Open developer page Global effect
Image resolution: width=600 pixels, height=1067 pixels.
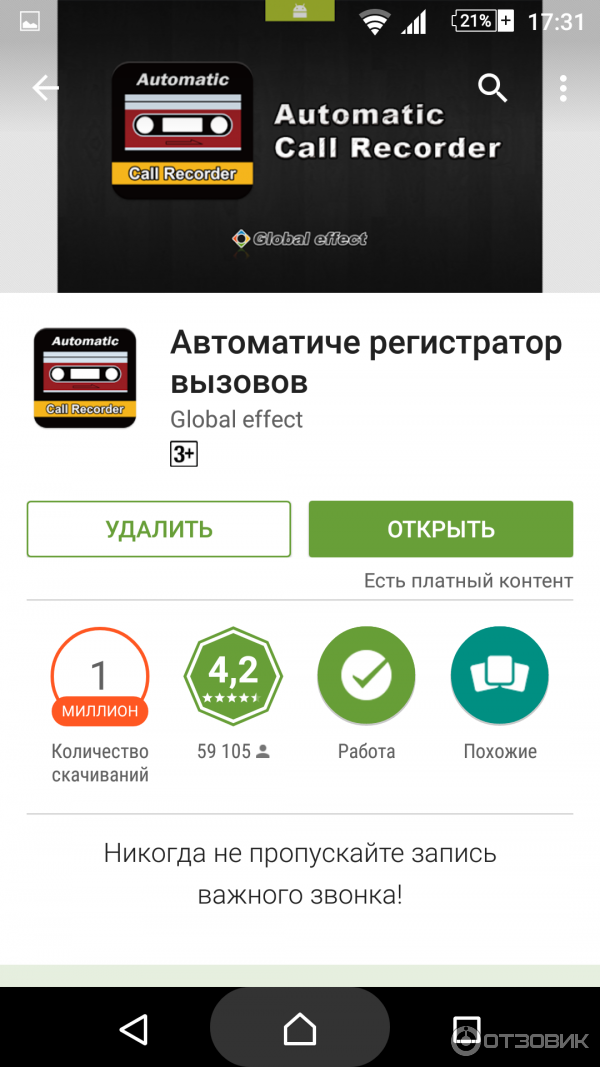(x=236, y=419)
